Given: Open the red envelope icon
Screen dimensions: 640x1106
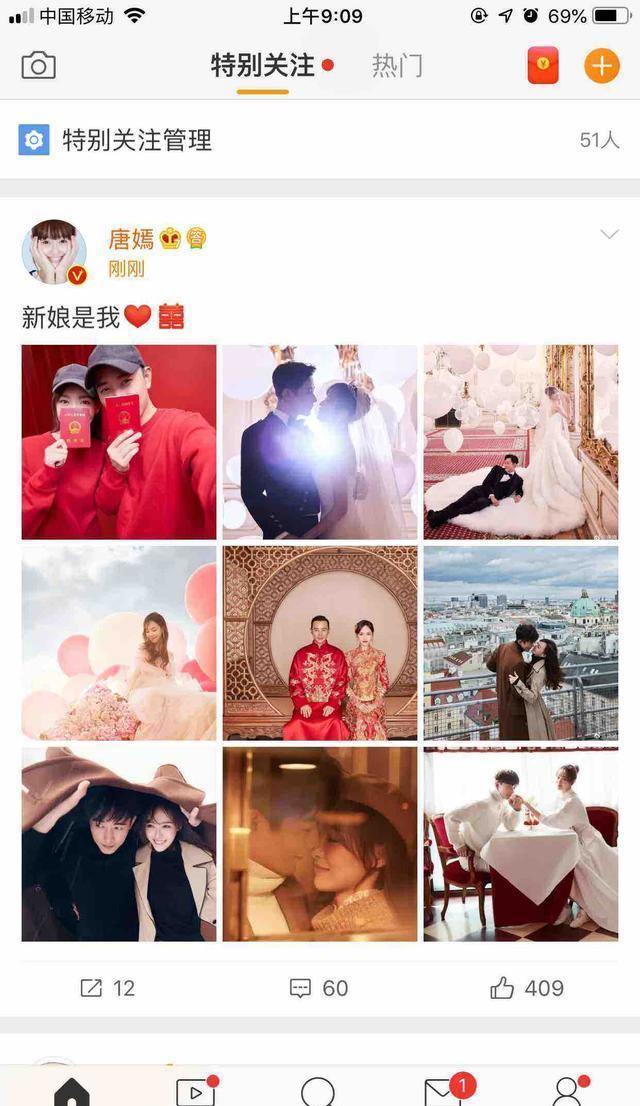Looking at the screenshot, I should [x=543, y=66].
